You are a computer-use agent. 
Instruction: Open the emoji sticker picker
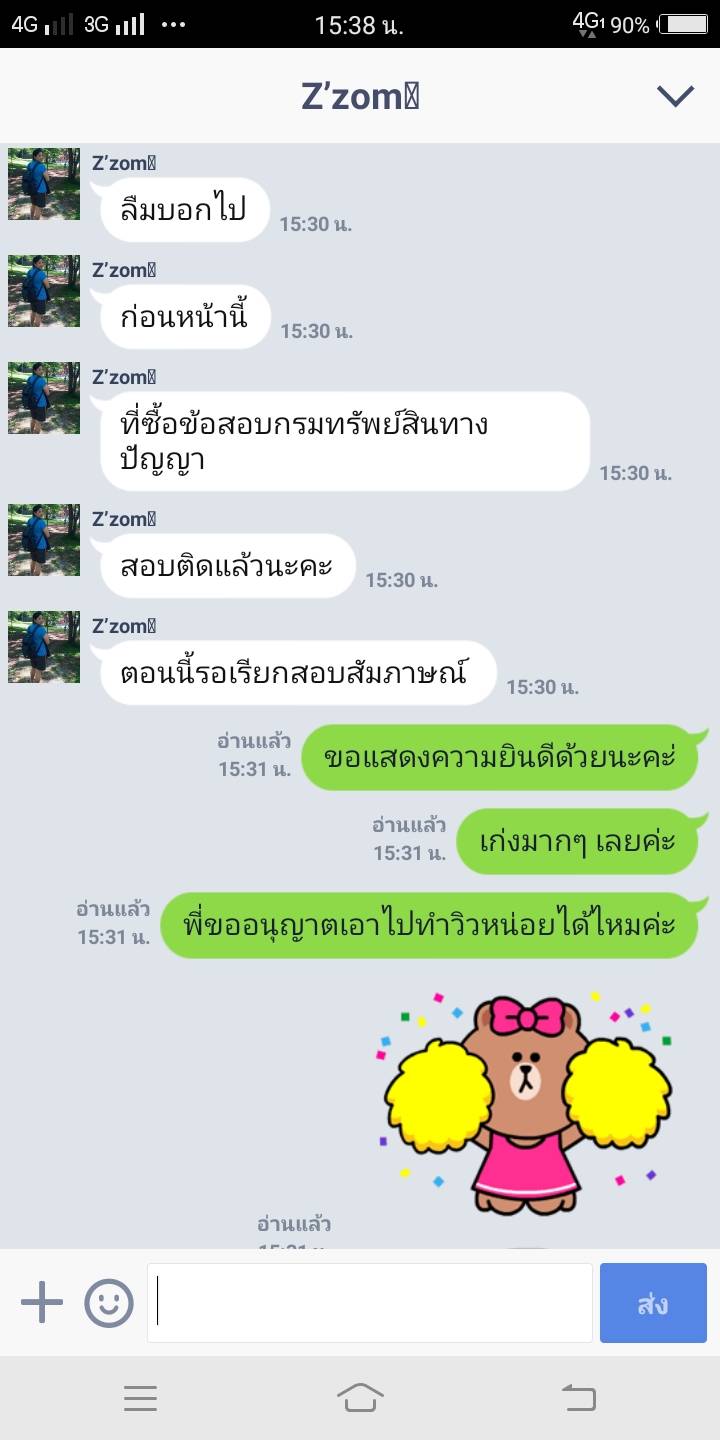(x=109, y=1303)
